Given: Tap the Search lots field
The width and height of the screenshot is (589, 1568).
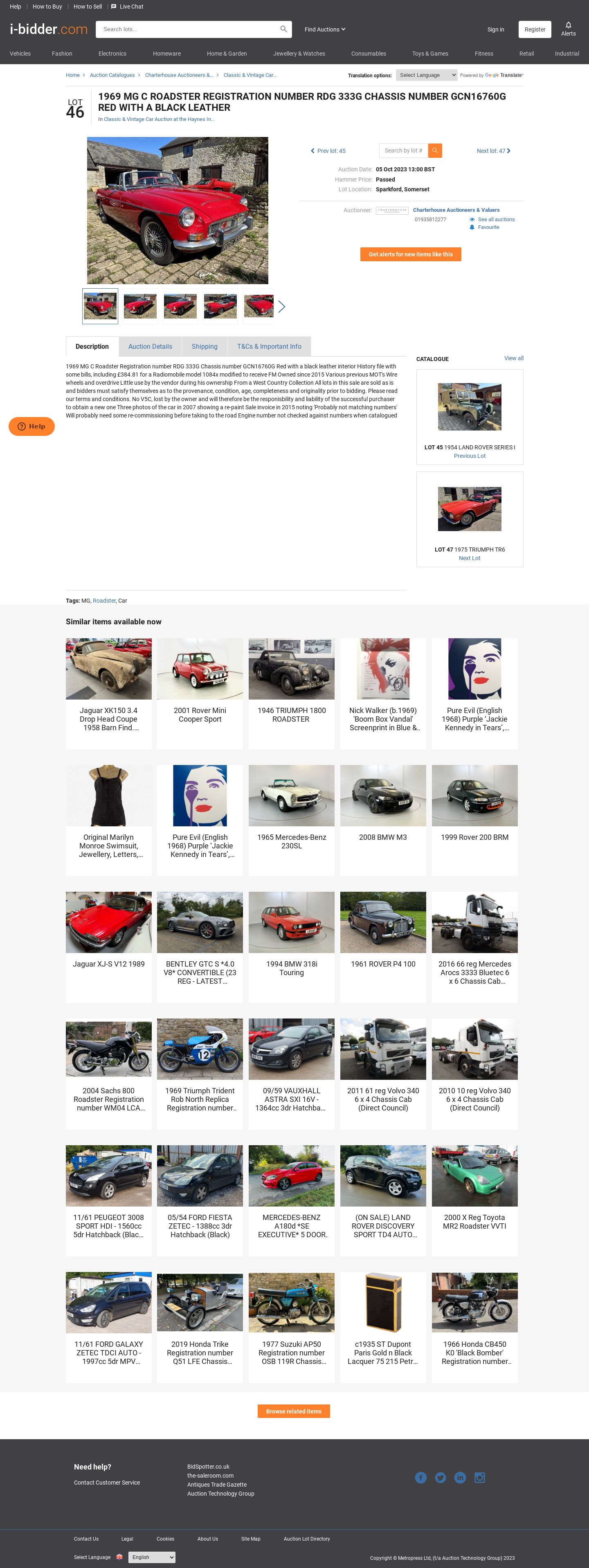Looking at the screenshot, I should coord(189,29).
